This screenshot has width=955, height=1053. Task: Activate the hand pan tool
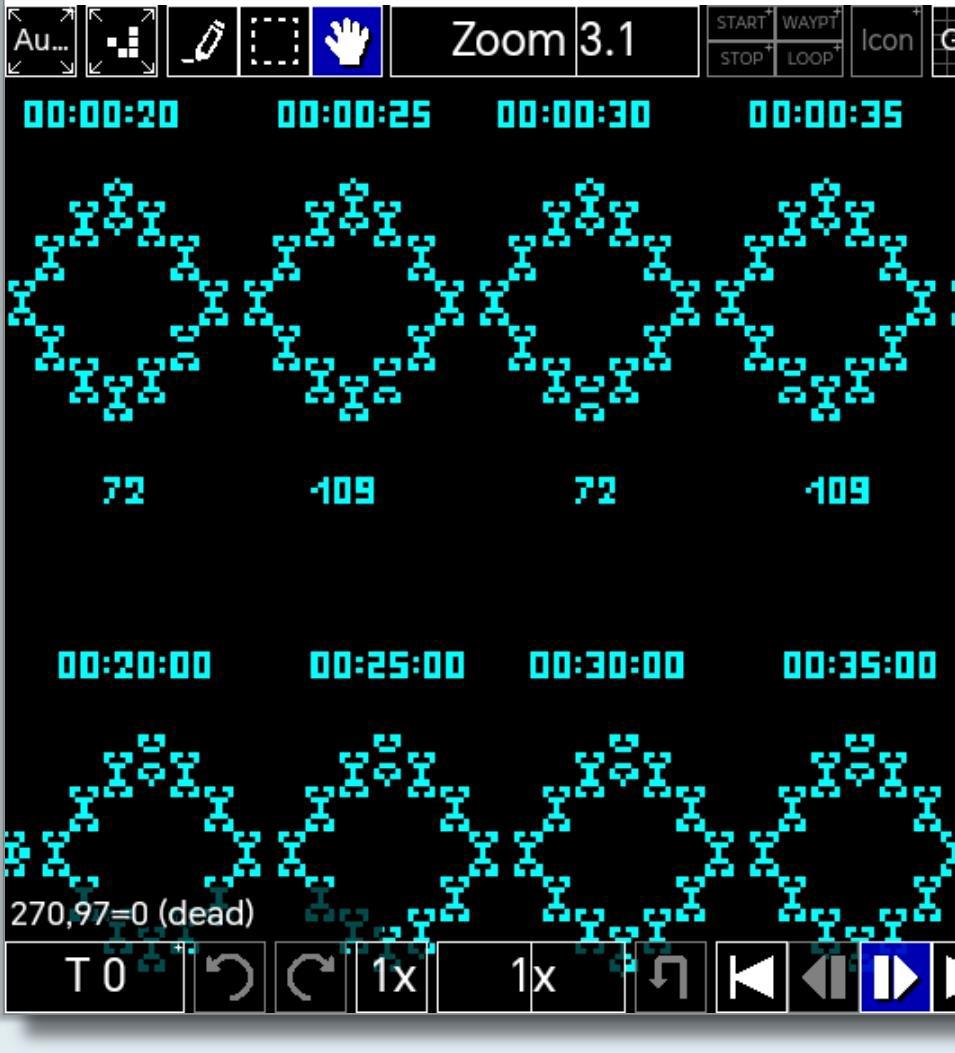point(346,40)
